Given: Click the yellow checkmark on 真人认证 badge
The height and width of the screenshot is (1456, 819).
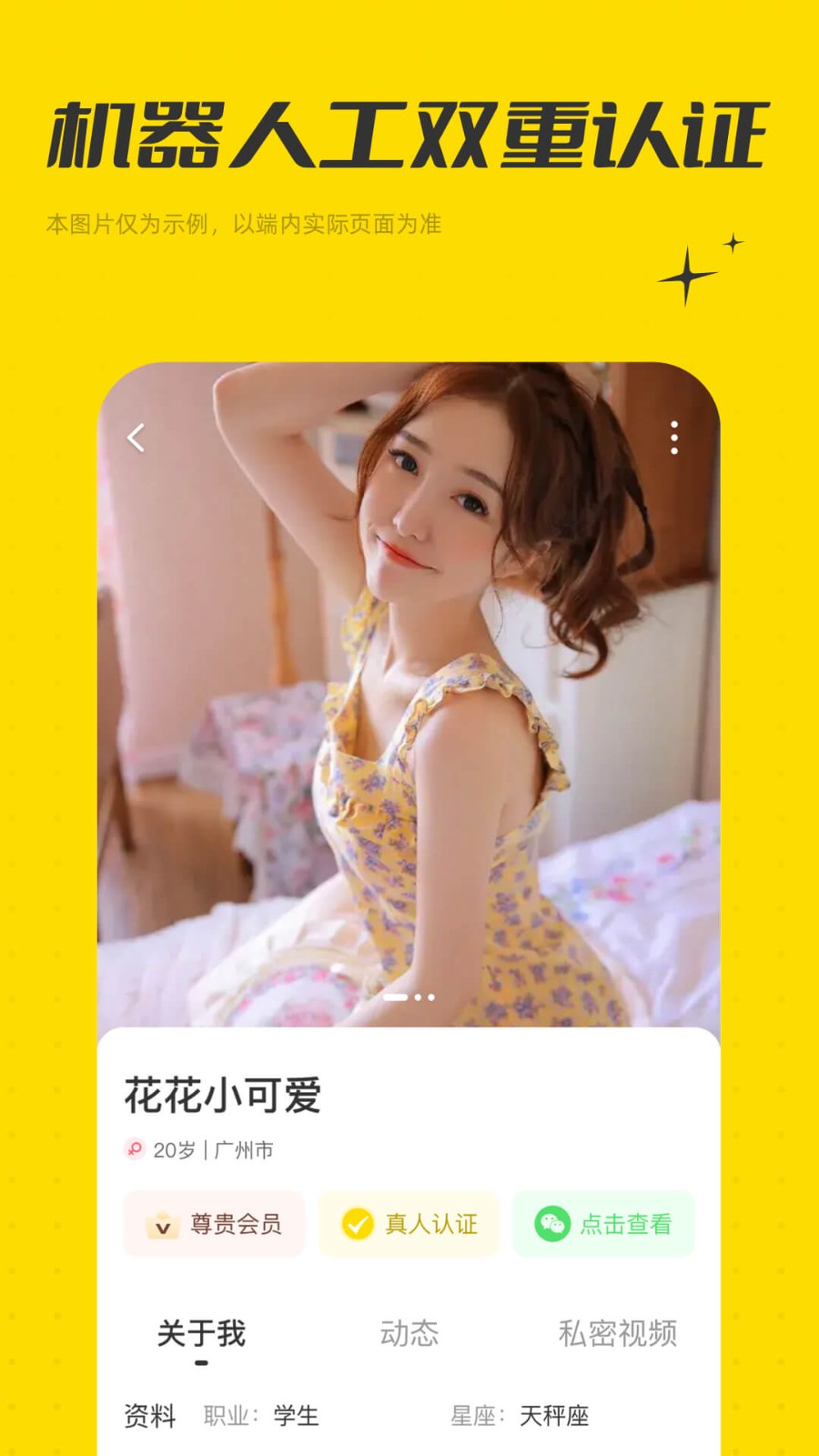Looking at the screenshot, I should [359, 1224].
